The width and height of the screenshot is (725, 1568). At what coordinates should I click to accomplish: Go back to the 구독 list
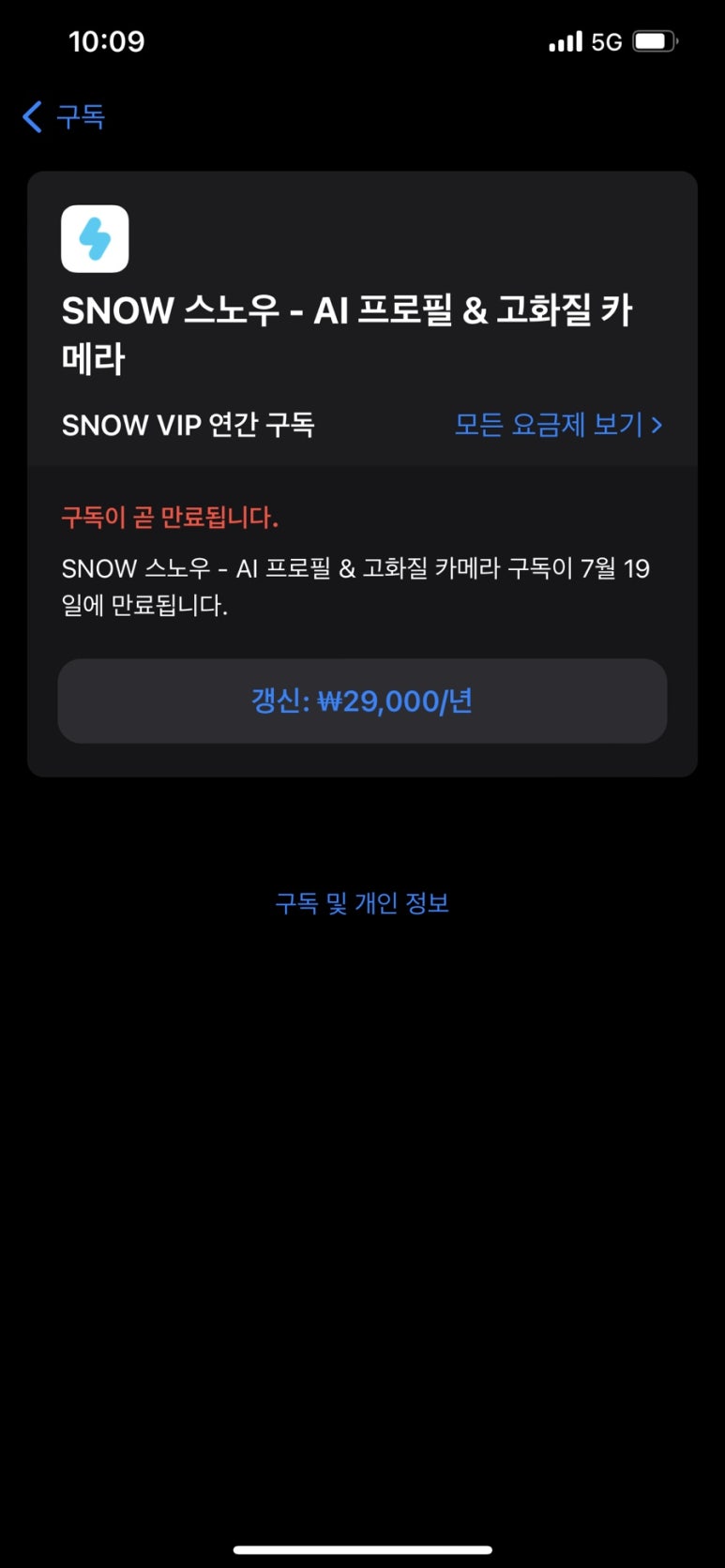63,117
